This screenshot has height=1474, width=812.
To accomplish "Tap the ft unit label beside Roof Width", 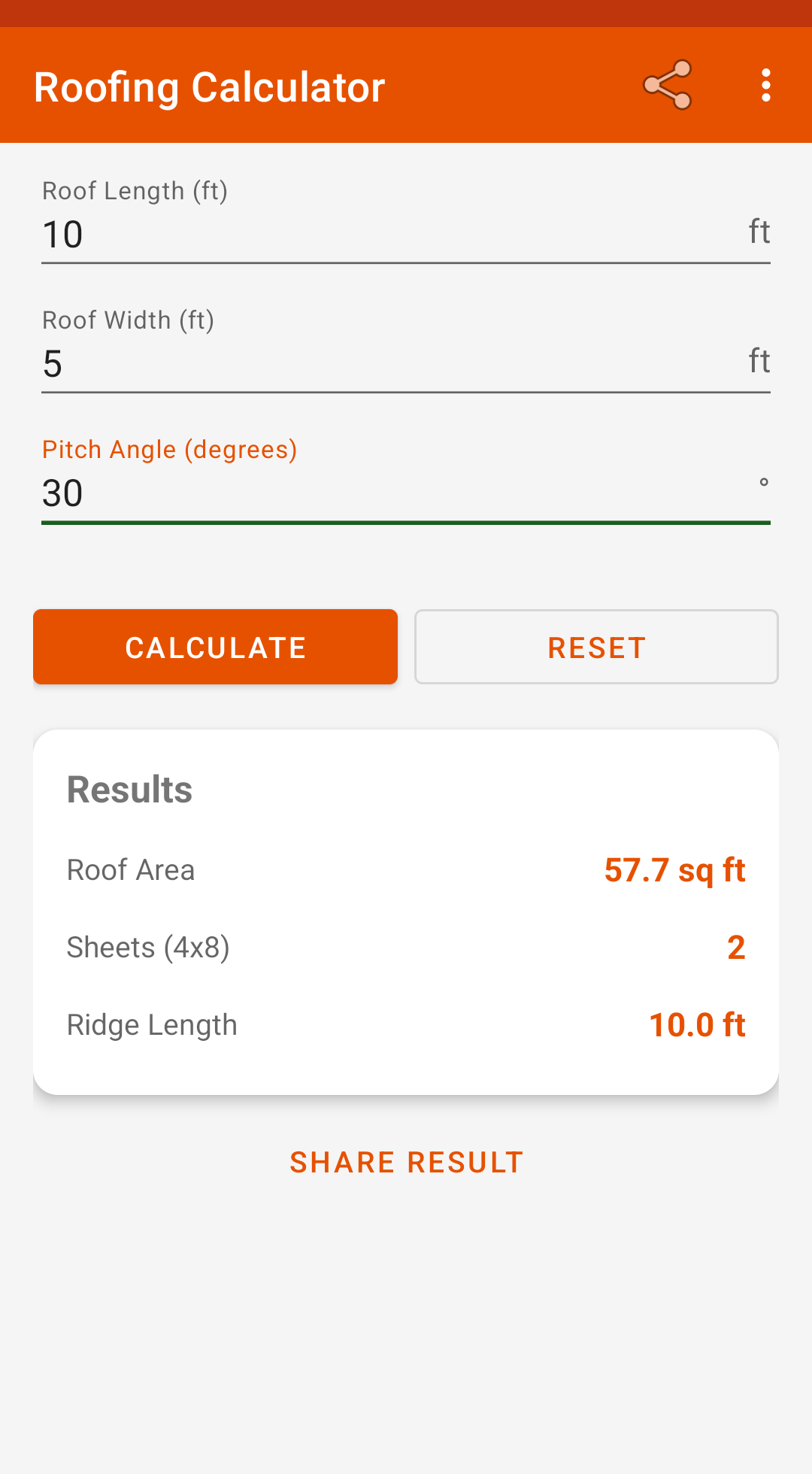I will (x=759, y=361).
